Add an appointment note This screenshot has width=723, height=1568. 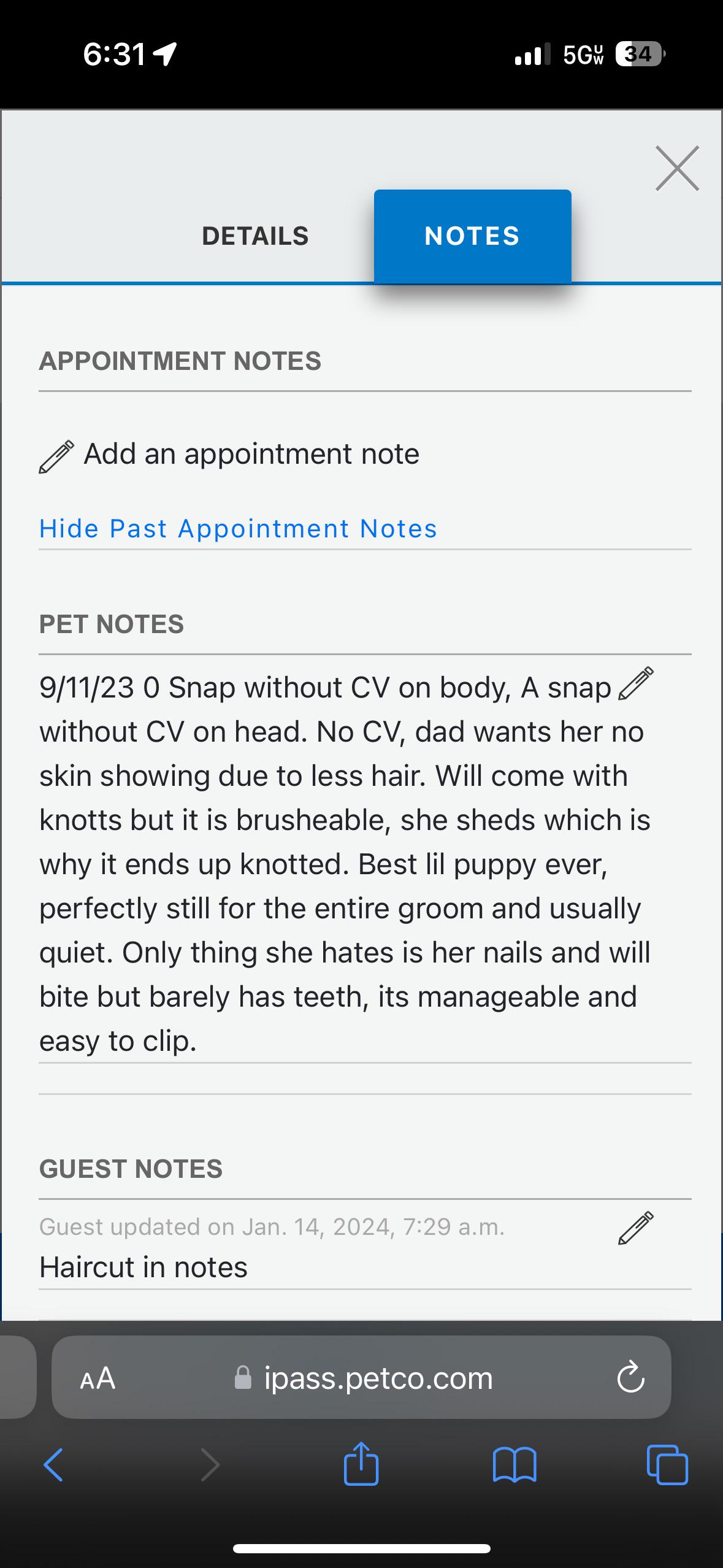[251, 455]
